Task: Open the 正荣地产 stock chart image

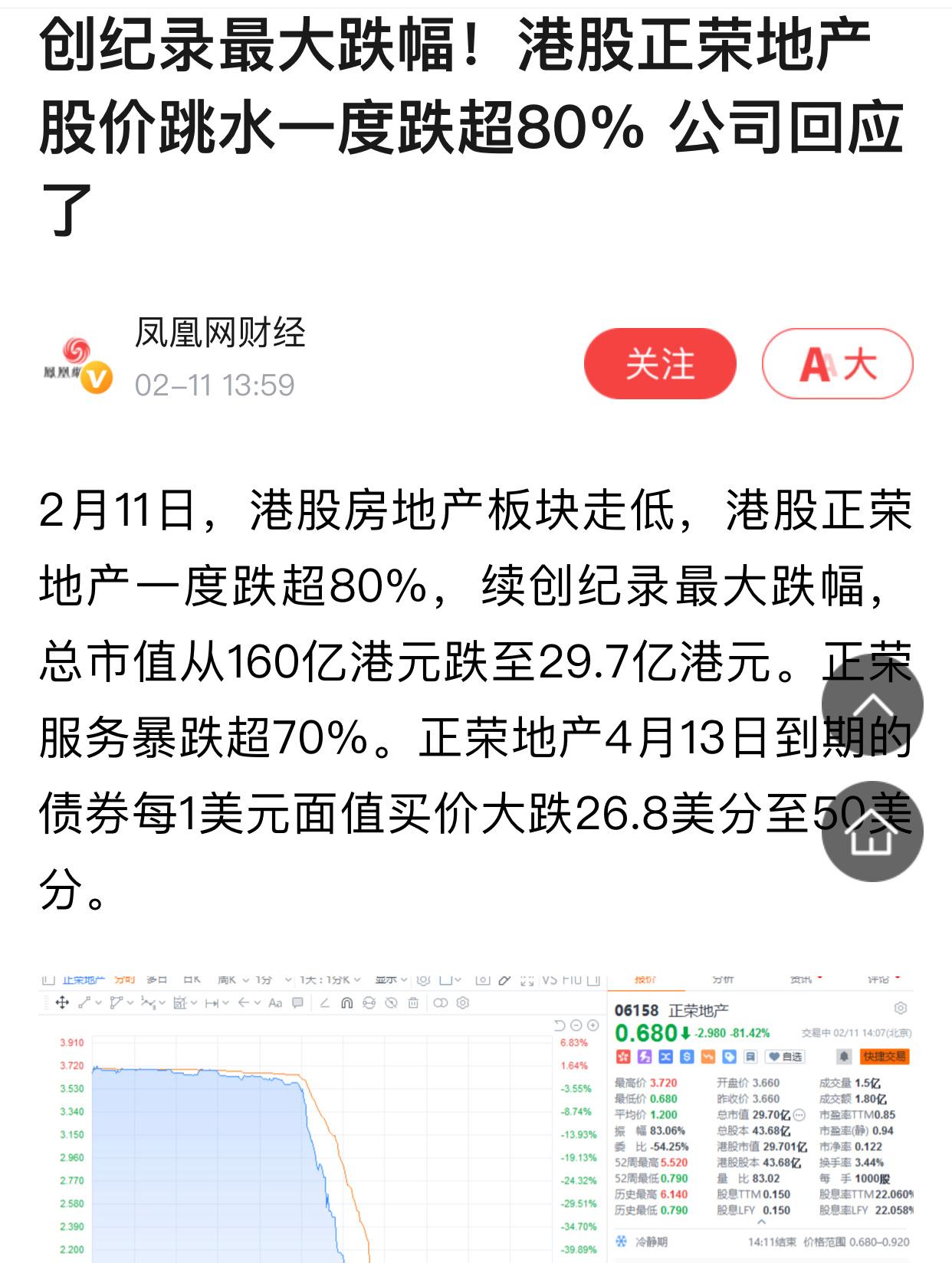Action: pyautogui.click(x=475, y=1119)
